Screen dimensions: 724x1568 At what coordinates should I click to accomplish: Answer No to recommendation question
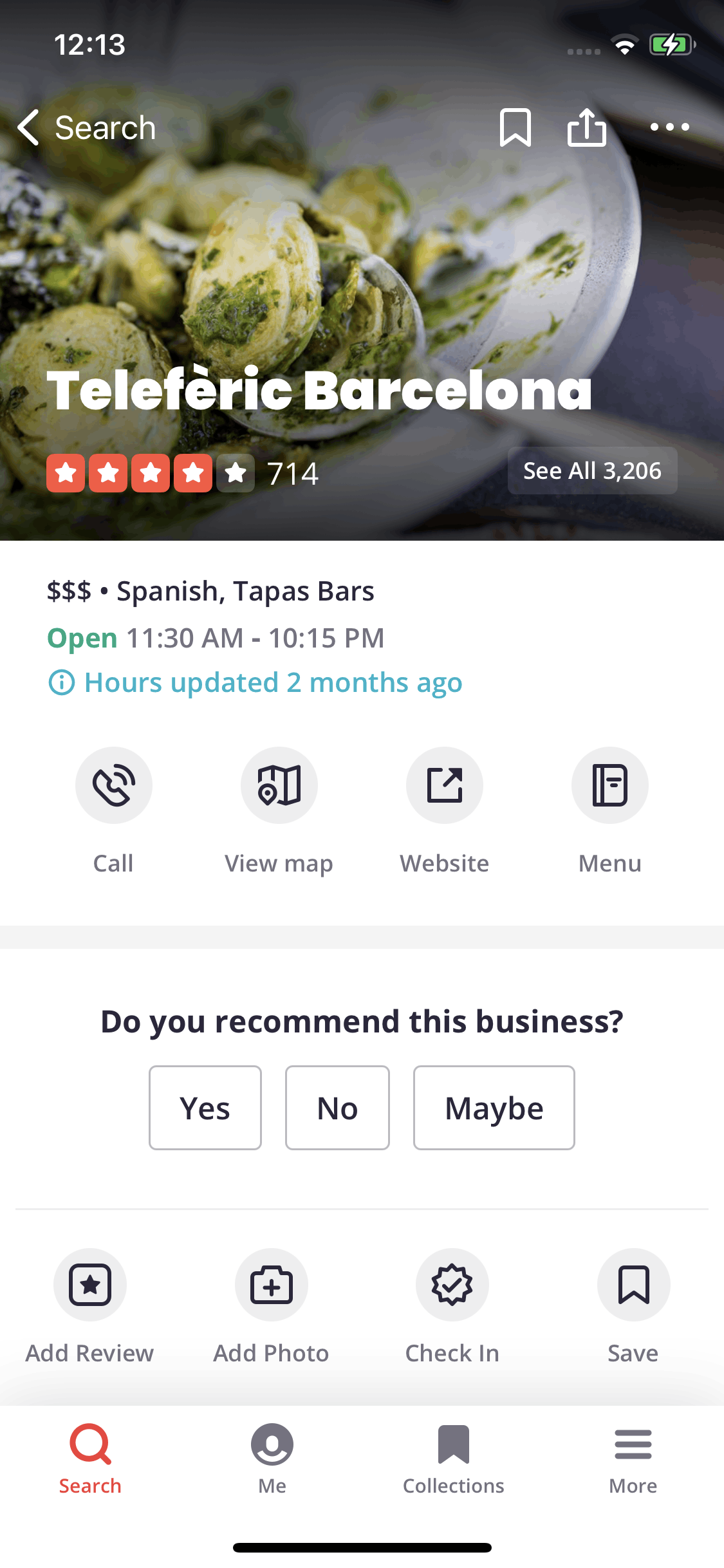337,1108
